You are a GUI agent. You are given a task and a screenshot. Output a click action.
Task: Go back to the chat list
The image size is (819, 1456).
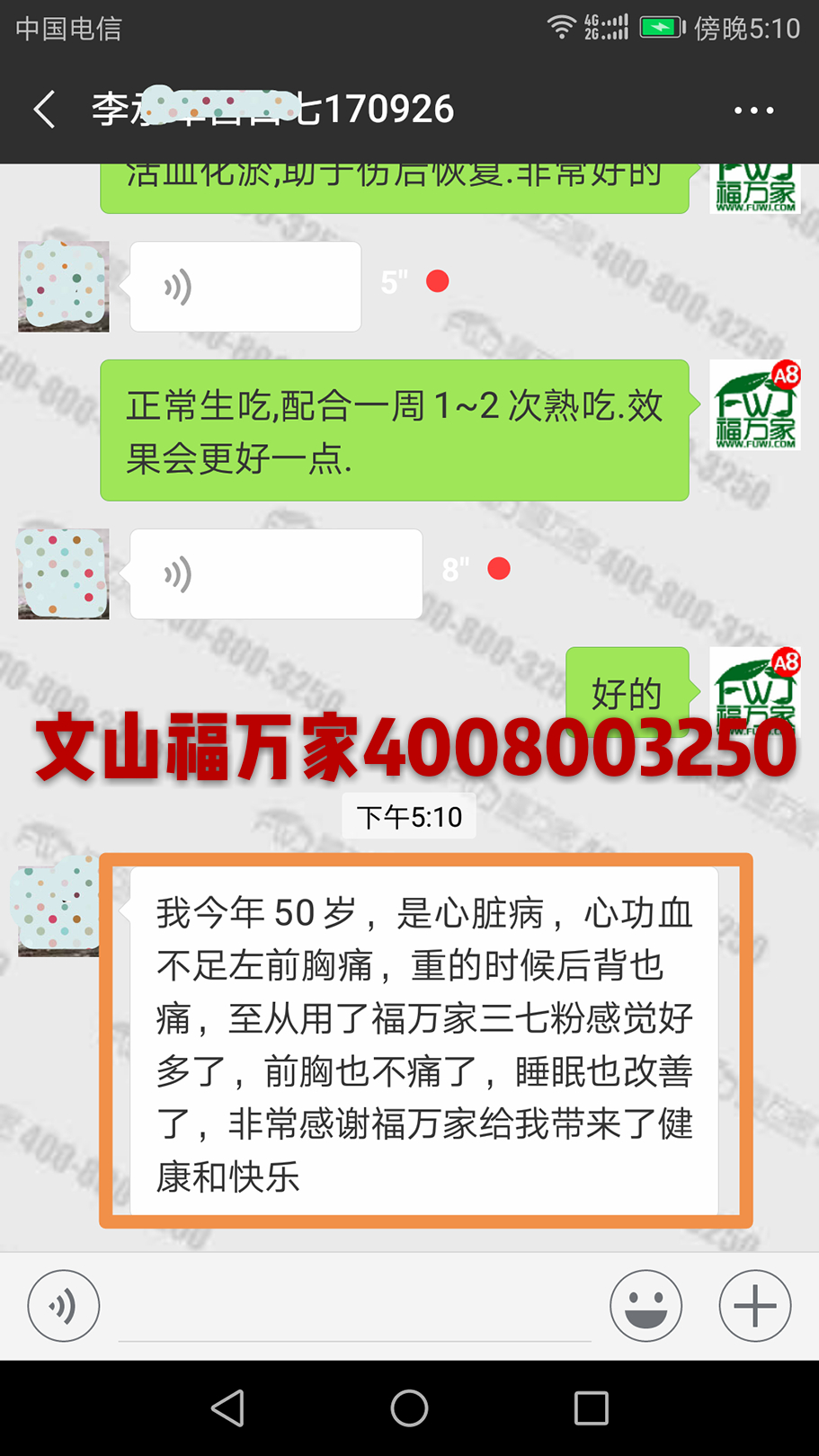pyautogui.click(x=45, y=110)
